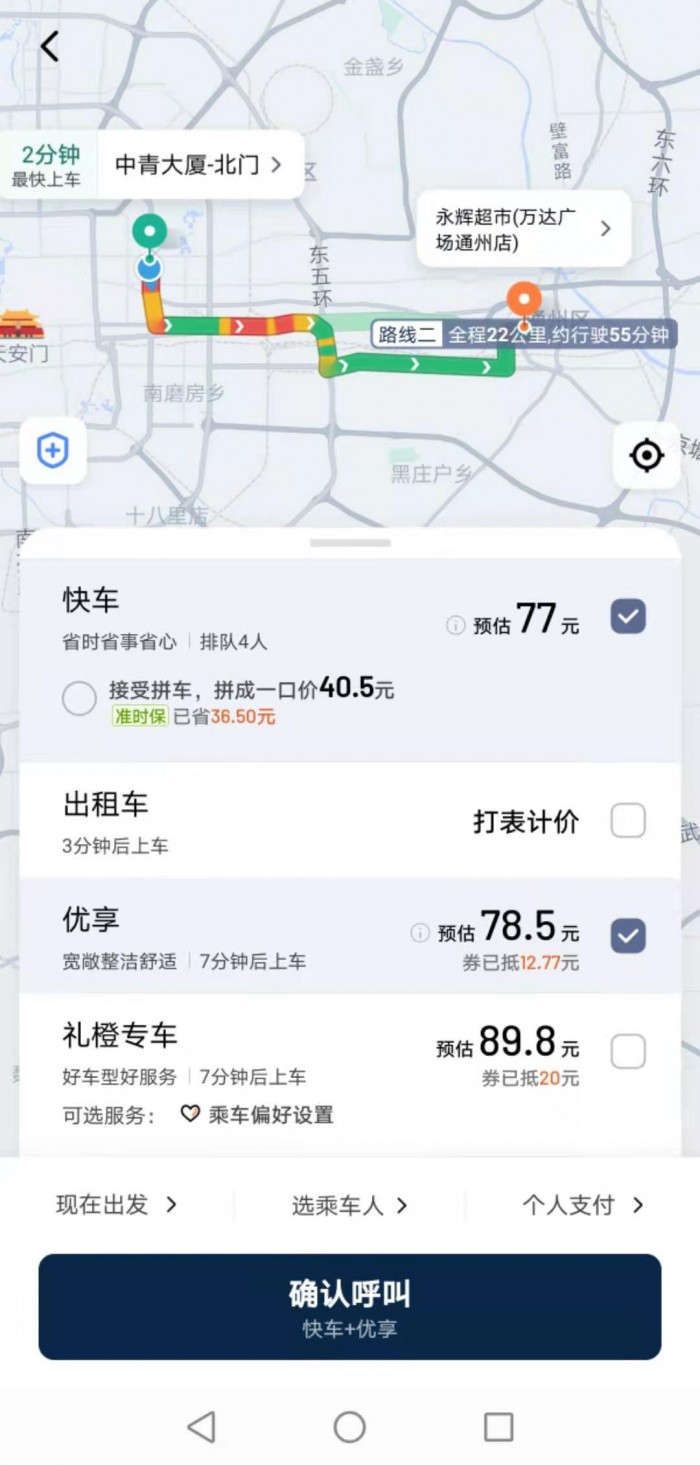700x1465 pixels.
Task: Go back using the top-left arrow
Action: [50, 46]
